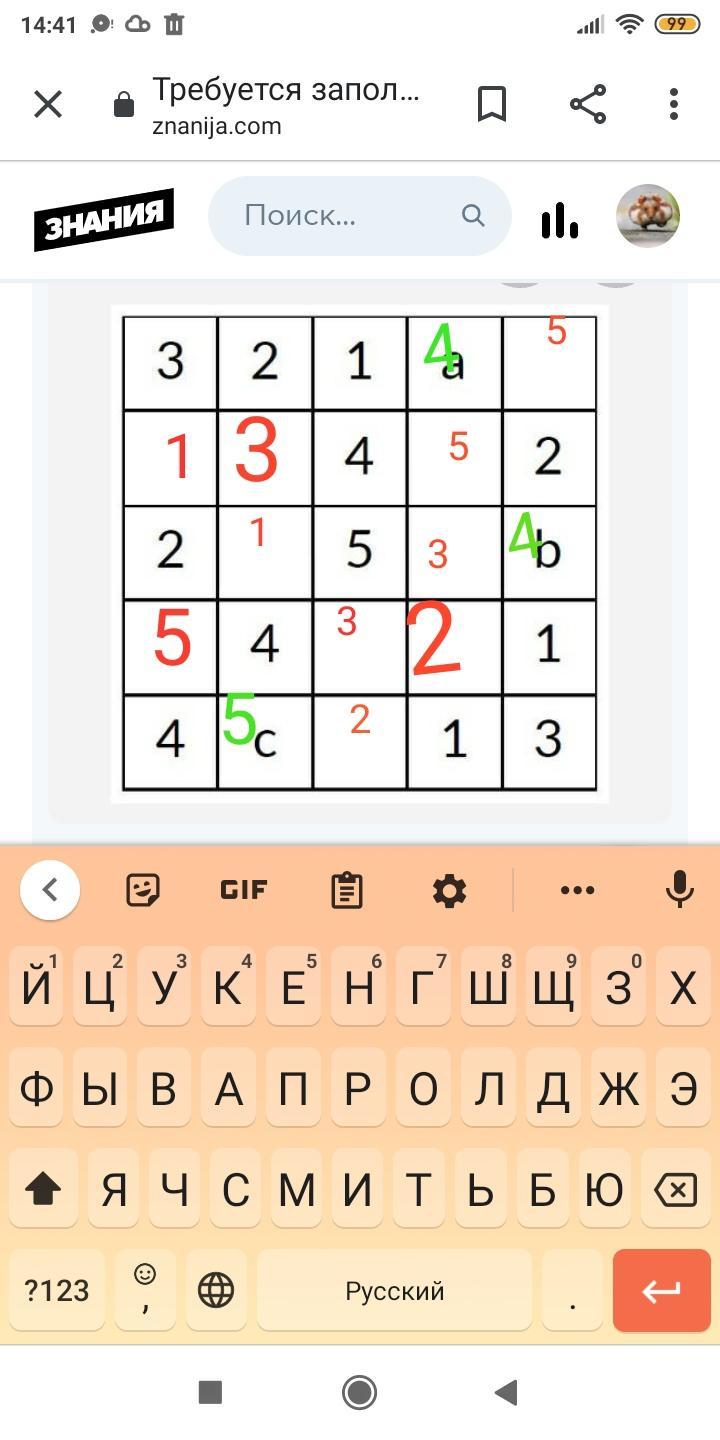The image size is (720, 1440).
Task: Open the browser overflow menu
Action: 674,104
